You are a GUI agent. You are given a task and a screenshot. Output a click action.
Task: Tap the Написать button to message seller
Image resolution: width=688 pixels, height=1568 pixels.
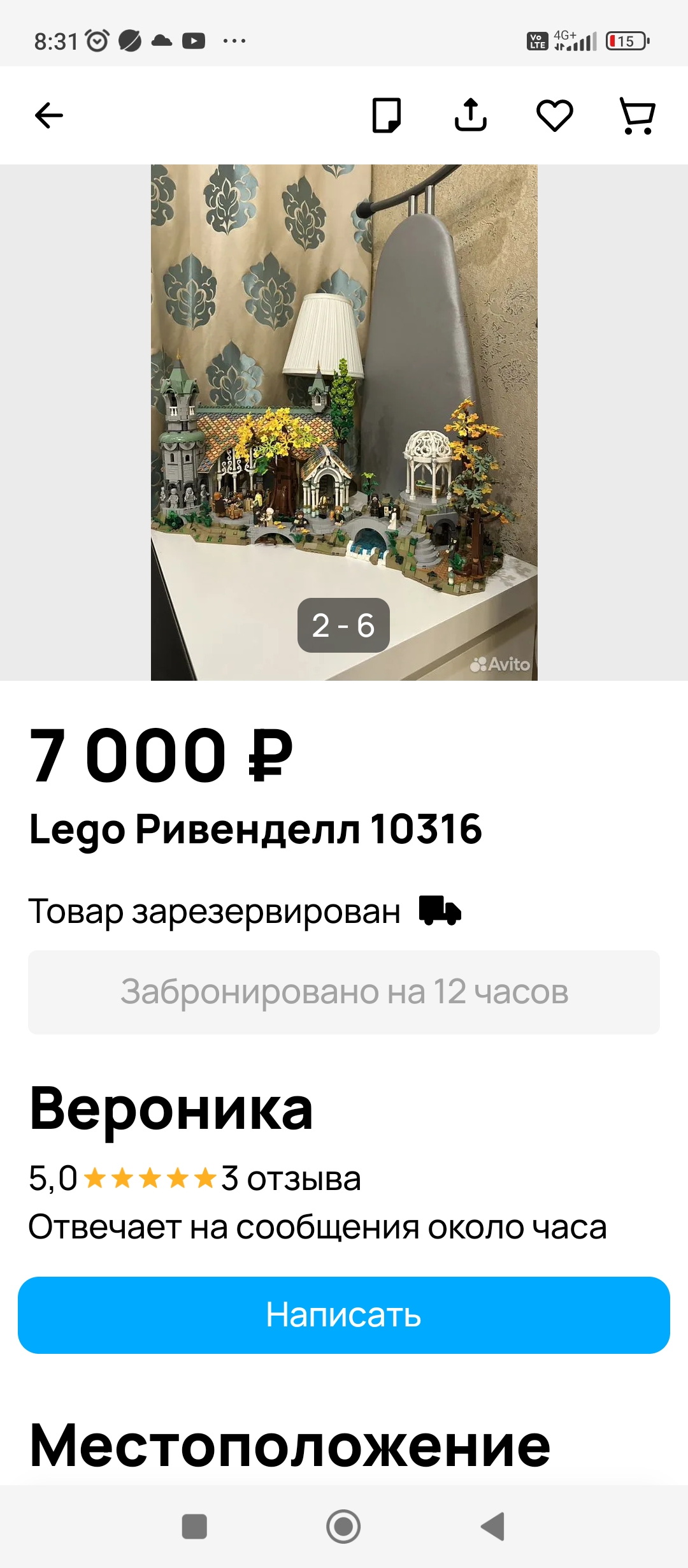(x=344, y=1315)
